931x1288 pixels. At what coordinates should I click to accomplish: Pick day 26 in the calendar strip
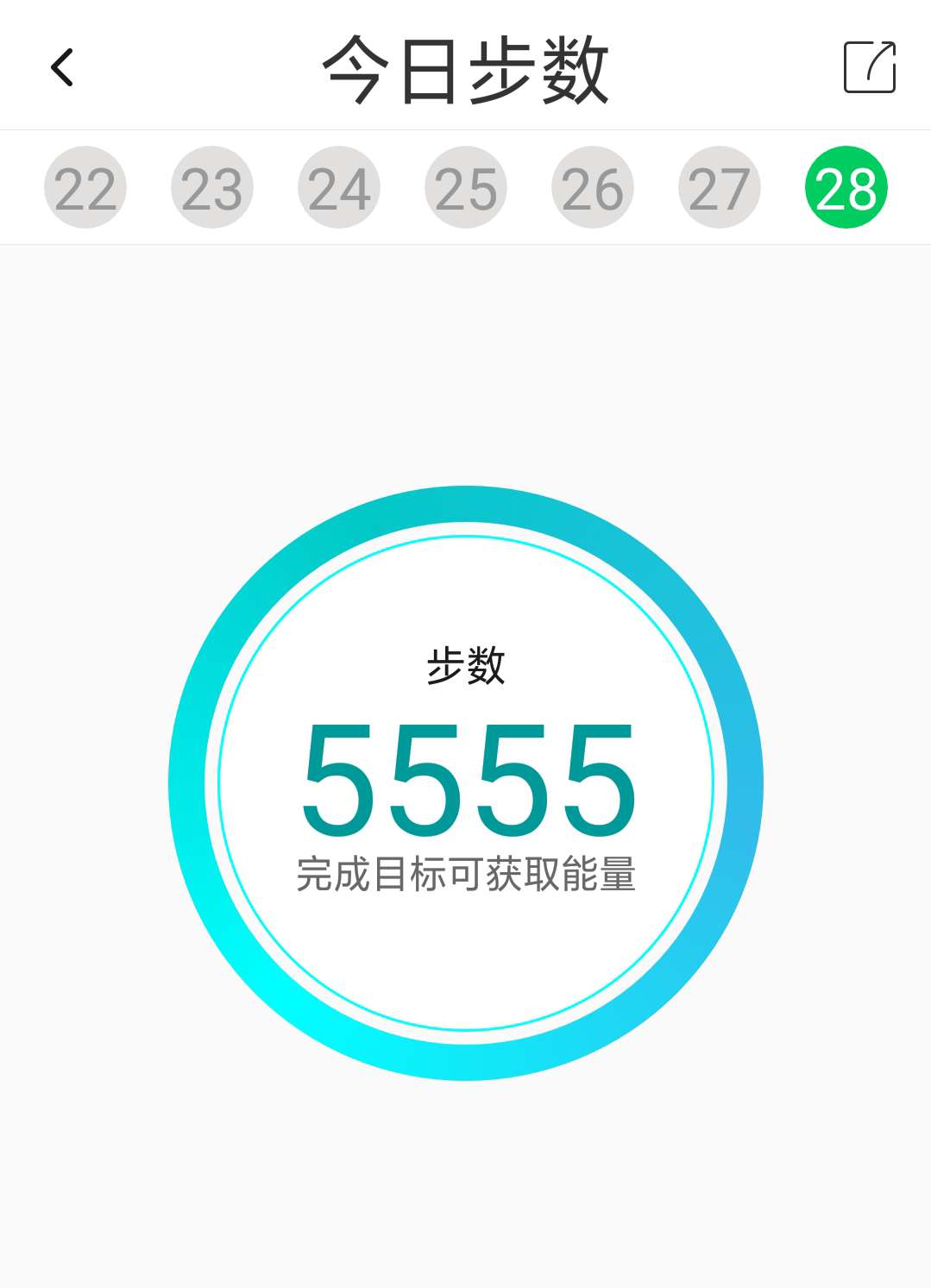coord(592,187)
